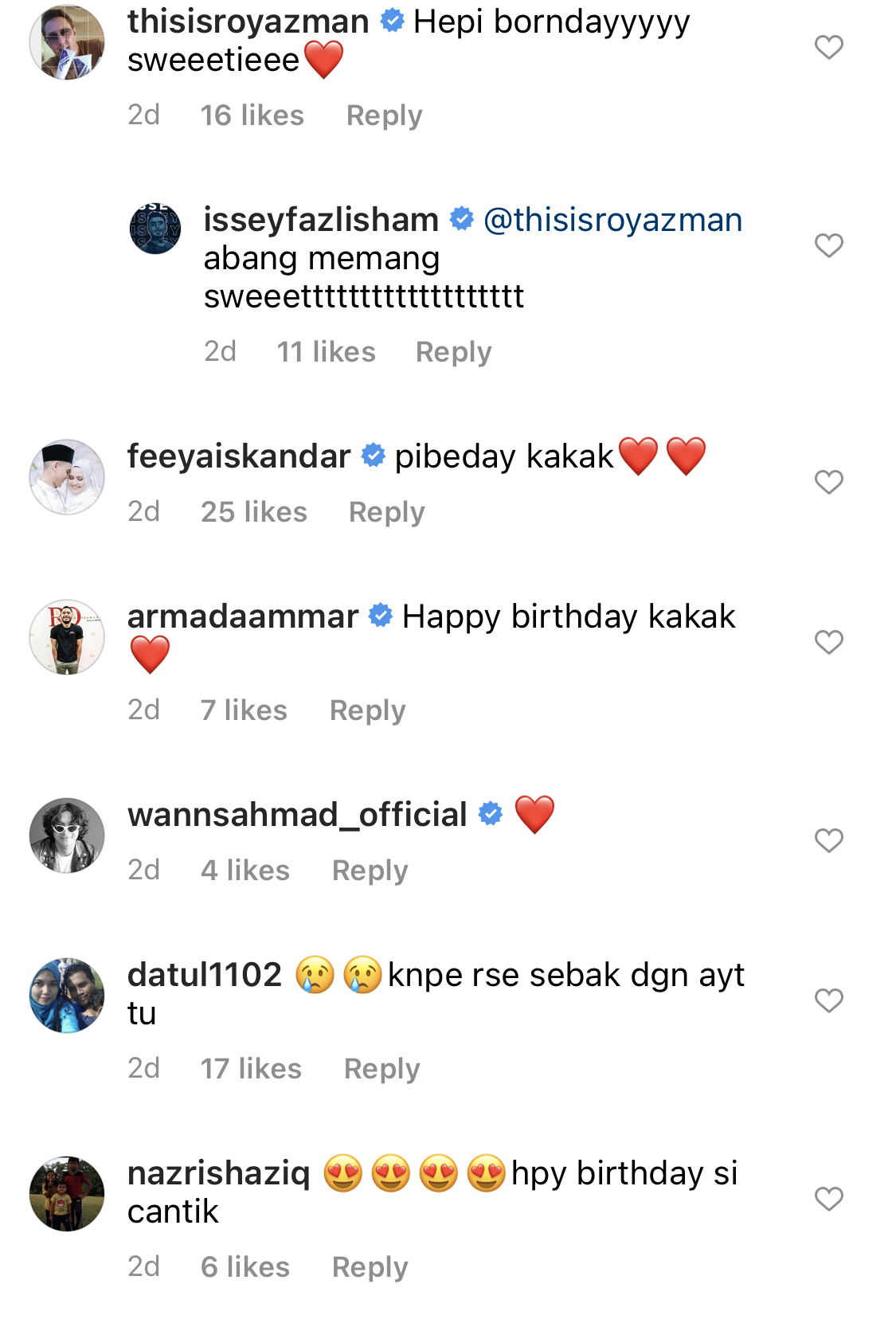Reply to wannsahmad_official's comment
Screen dimensions: 896x1319
[x=370, y=871]
